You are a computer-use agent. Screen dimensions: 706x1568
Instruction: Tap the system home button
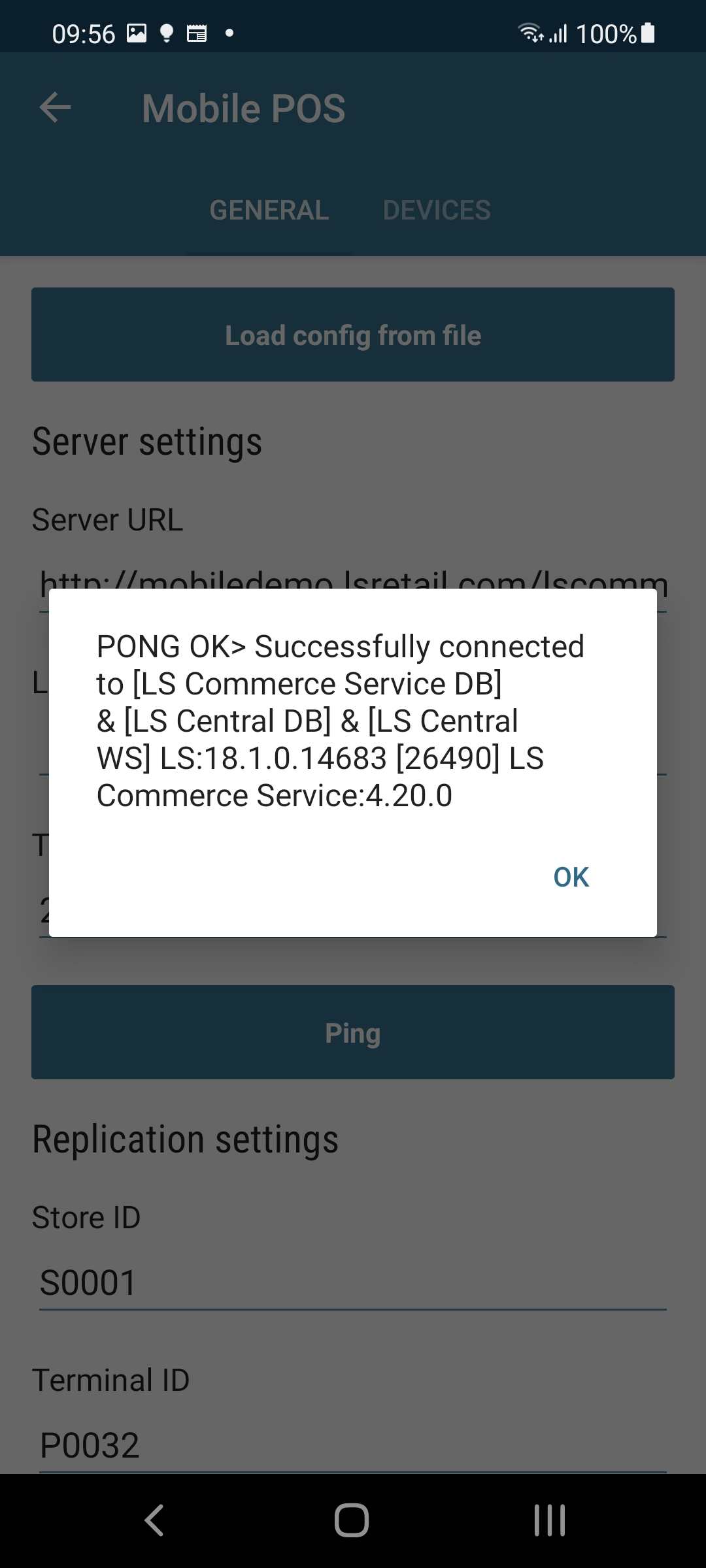(x=352, y=1520)
